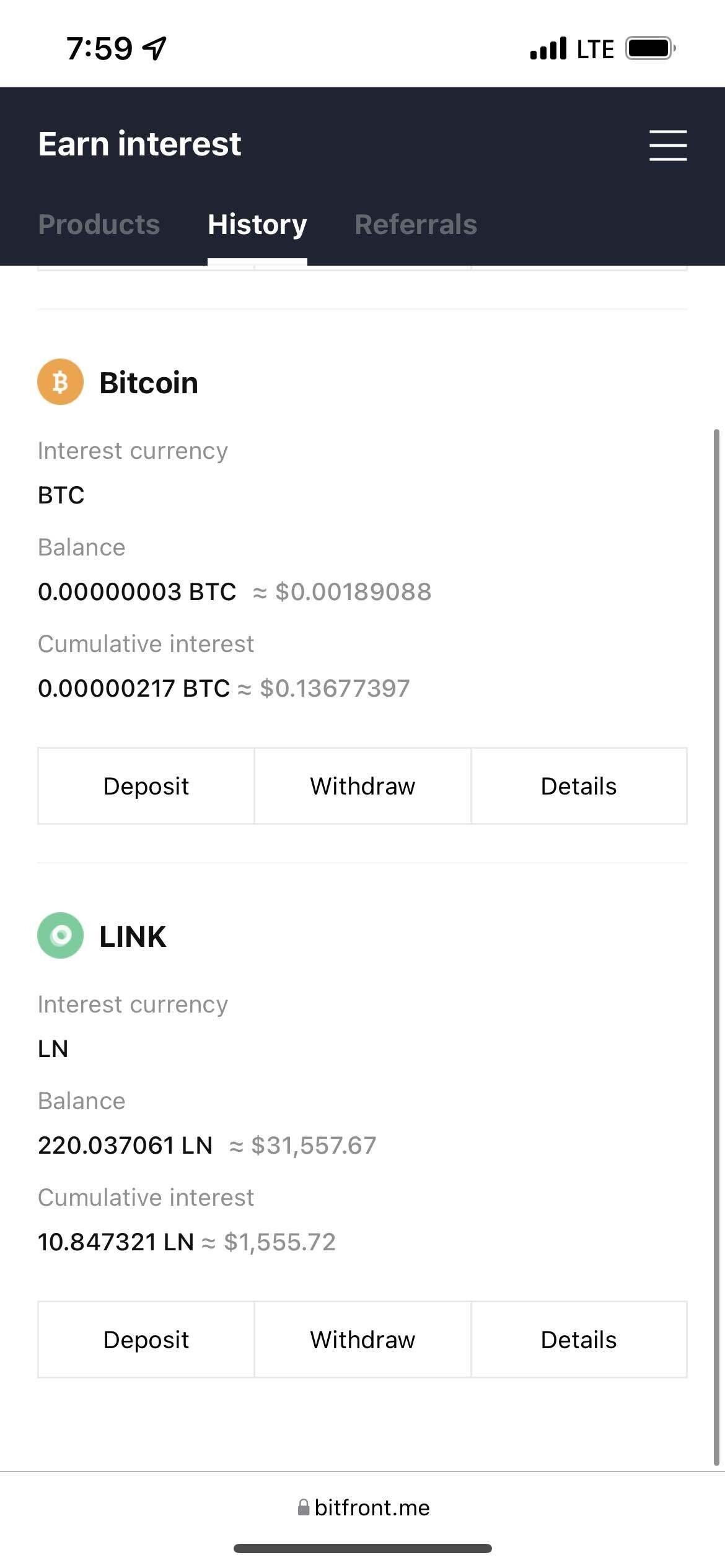View Bitcoin interest details
Viewport: 725px width, 1568px height.
click(579, 786)
